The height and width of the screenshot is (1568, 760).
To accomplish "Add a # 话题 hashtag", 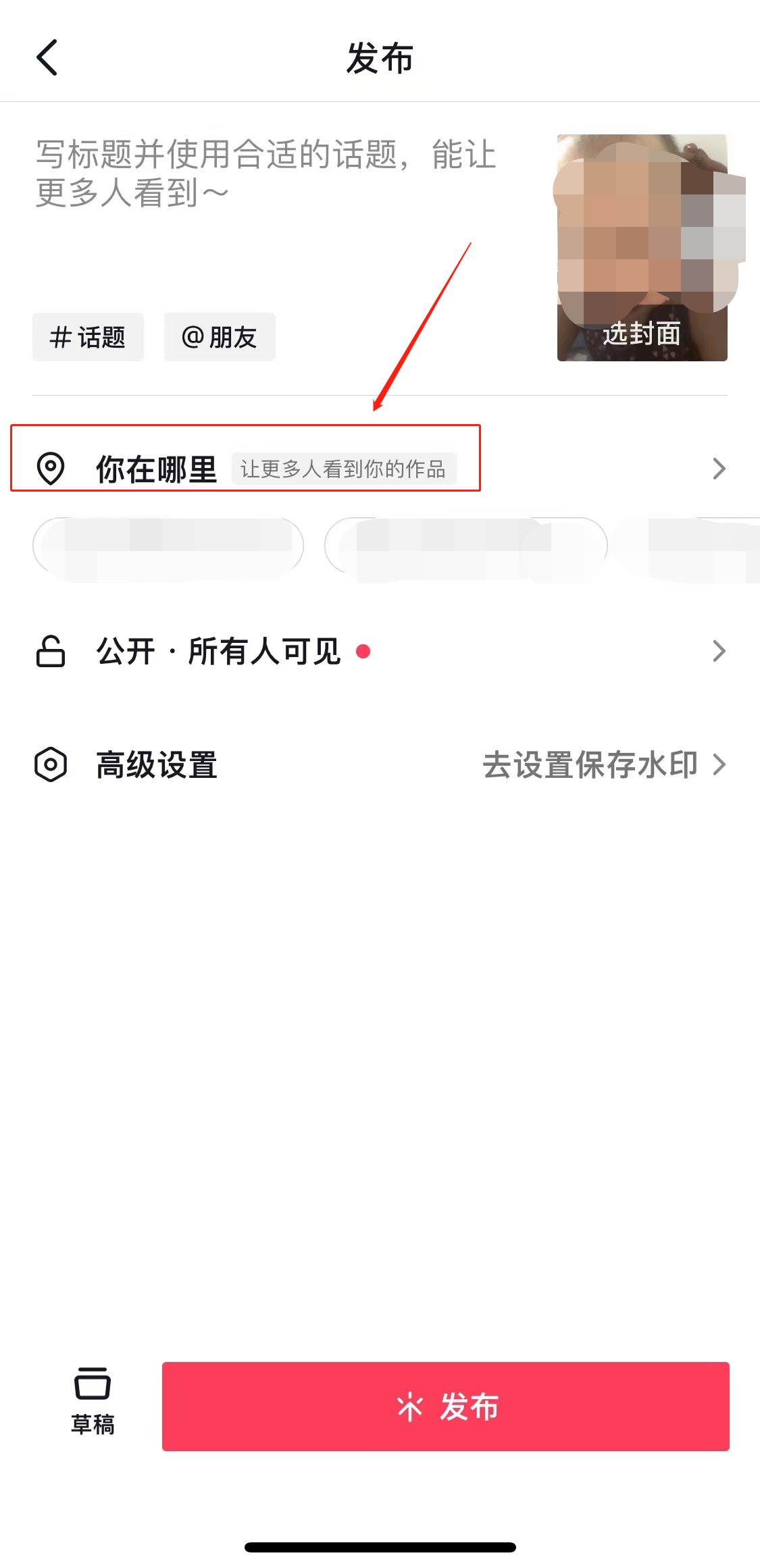I will click(88, 337).
